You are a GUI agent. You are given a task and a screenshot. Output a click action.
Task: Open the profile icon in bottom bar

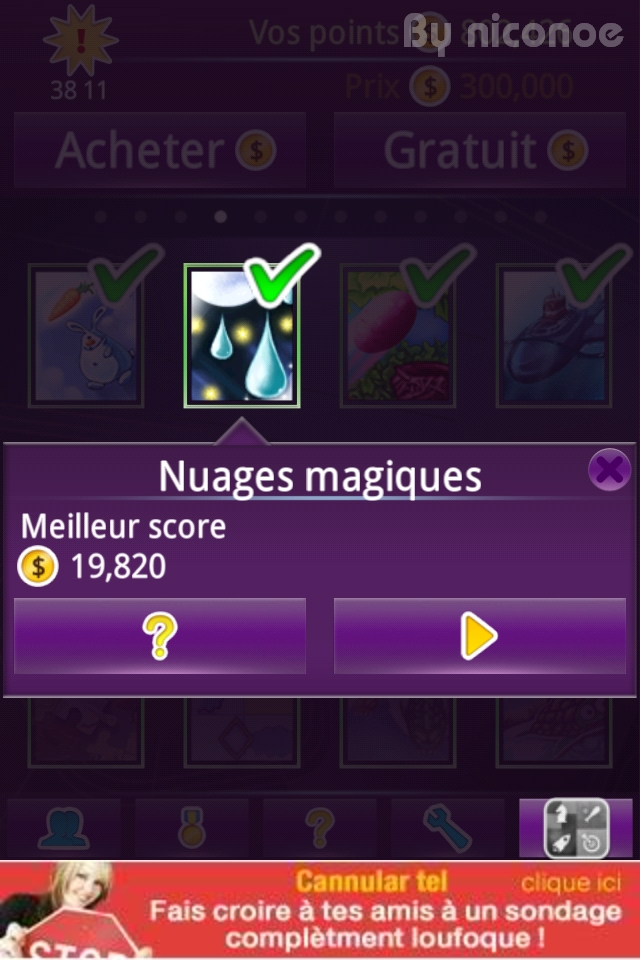(64, 827)
